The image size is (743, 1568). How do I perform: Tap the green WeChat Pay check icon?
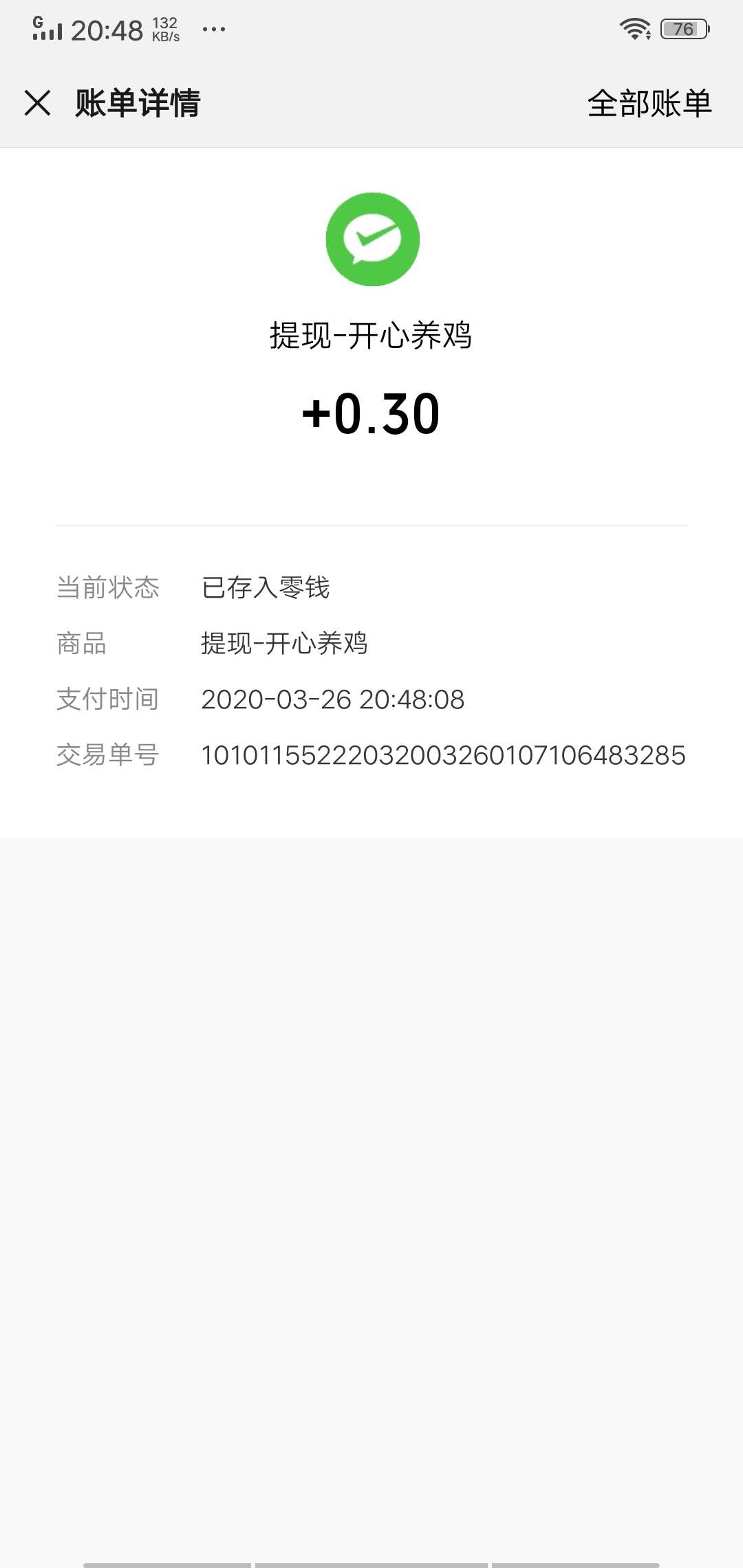tap(371, 239)
